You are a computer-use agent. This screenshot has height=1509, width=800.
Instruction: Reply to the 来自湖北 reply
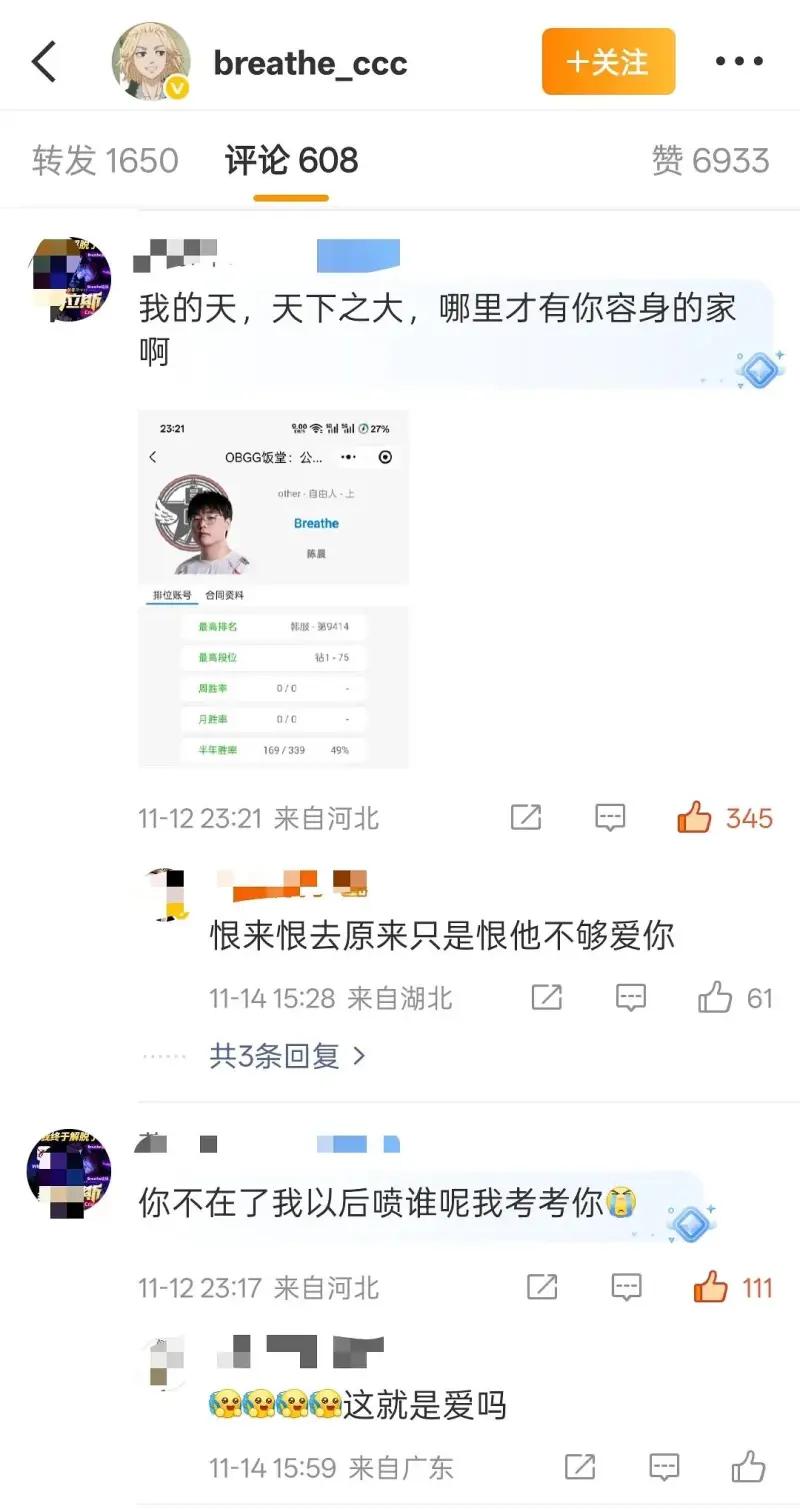pos(630,997)
